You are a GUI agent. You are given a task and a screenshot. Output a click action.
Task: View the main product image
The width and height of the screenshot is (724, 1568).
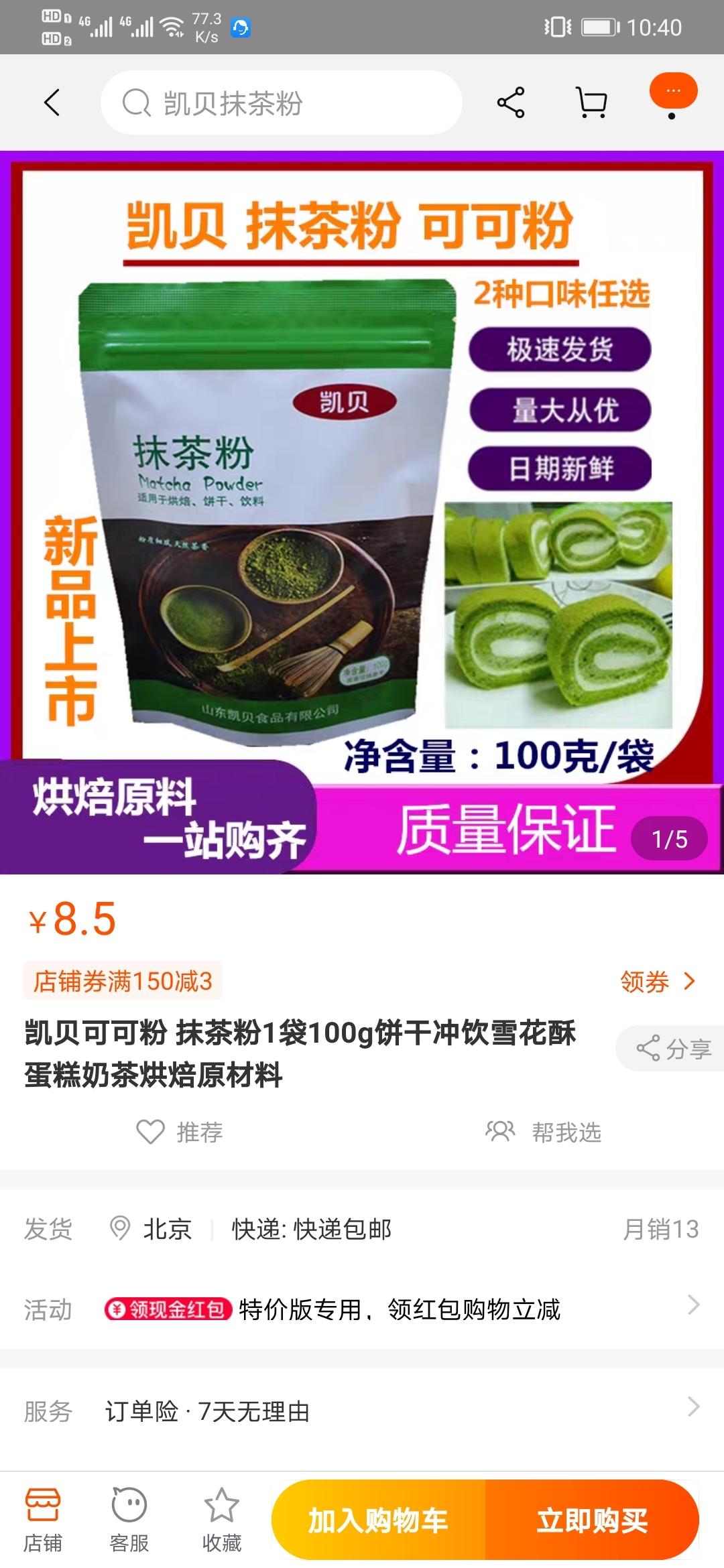coord(362,513)
